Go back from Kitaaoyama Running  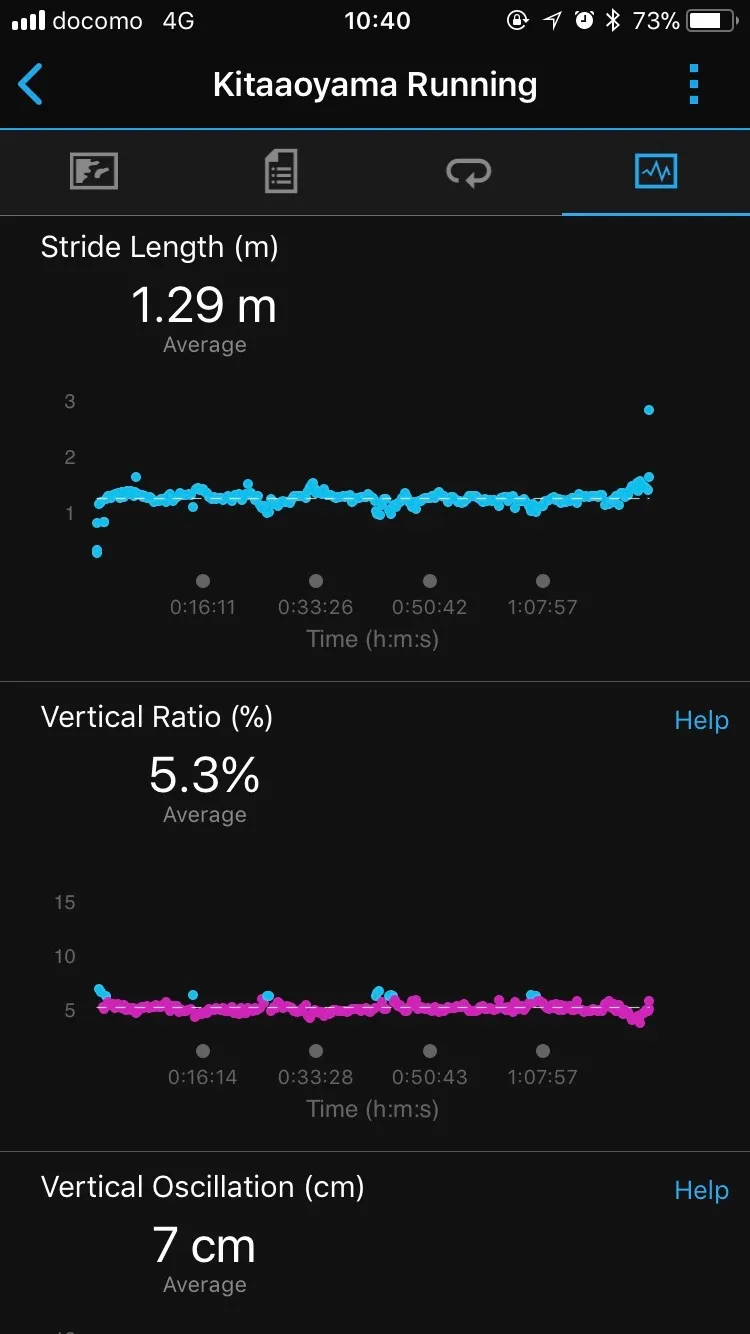(31, 85)
